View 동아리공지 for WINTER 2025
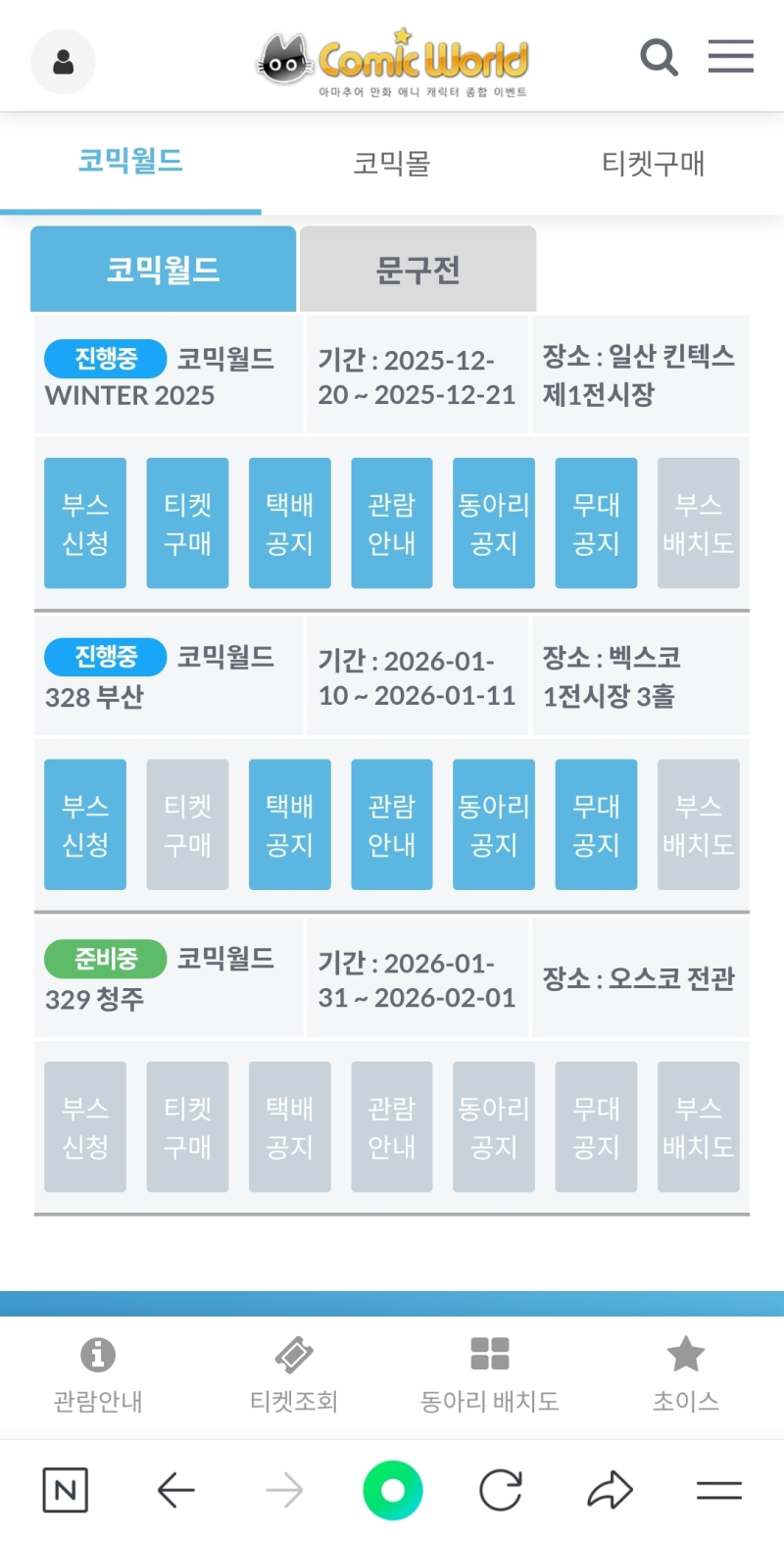Image resolution: width=784 pixels, height=1541 pixels. coord(494,523)
